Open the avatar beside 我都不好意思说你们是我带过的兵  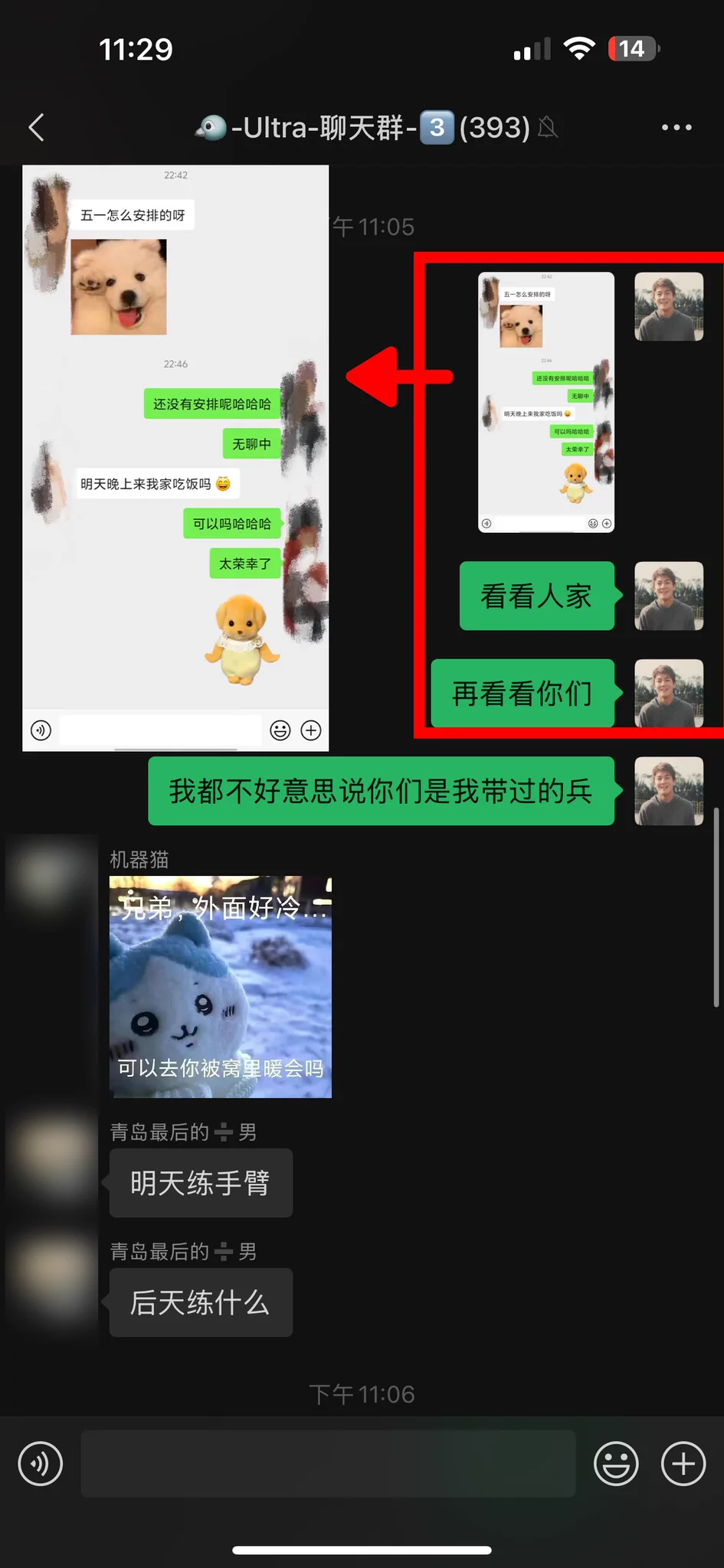click(x=669, y=791)
